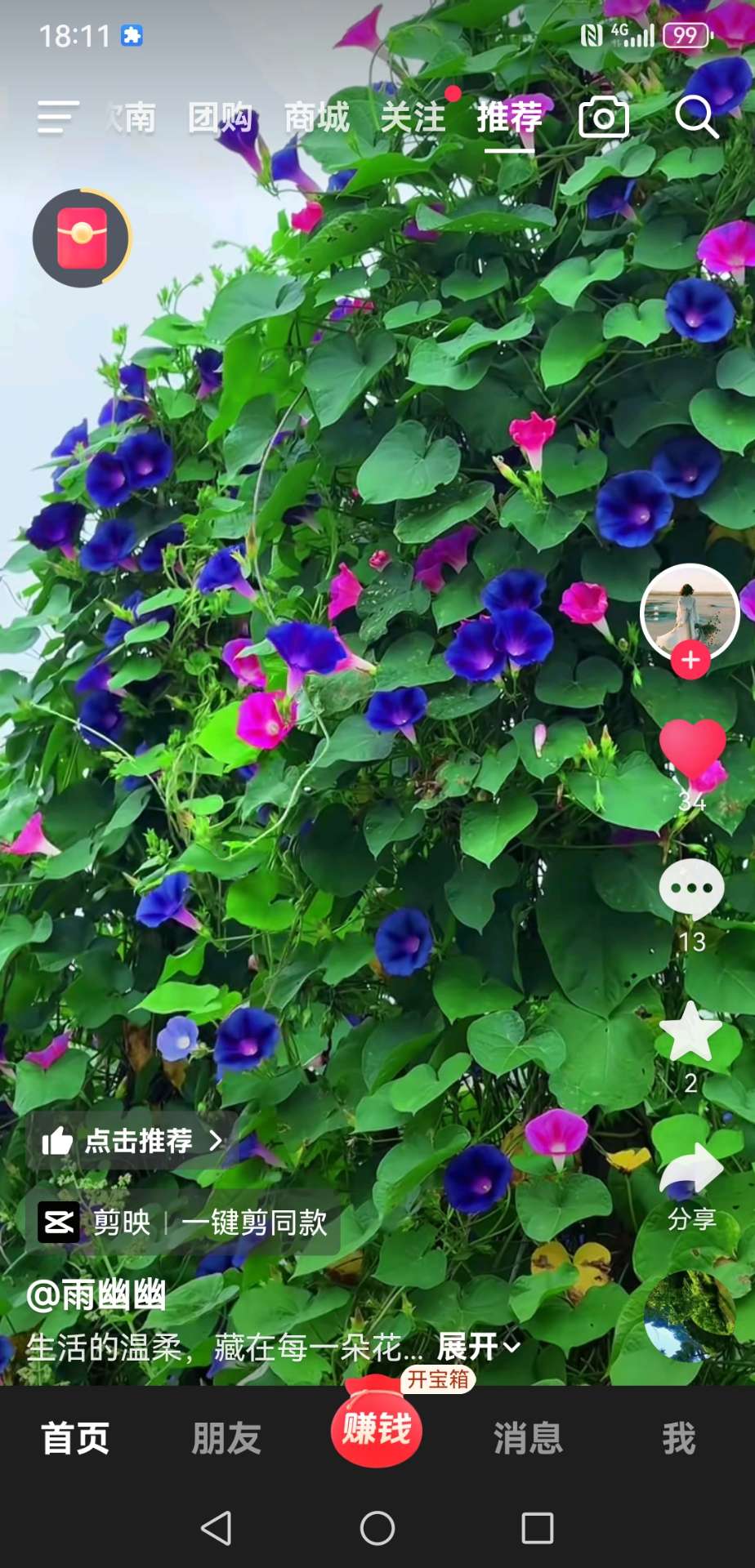
Task: Switch to the 关注 tab
Action: pos(413,118)
